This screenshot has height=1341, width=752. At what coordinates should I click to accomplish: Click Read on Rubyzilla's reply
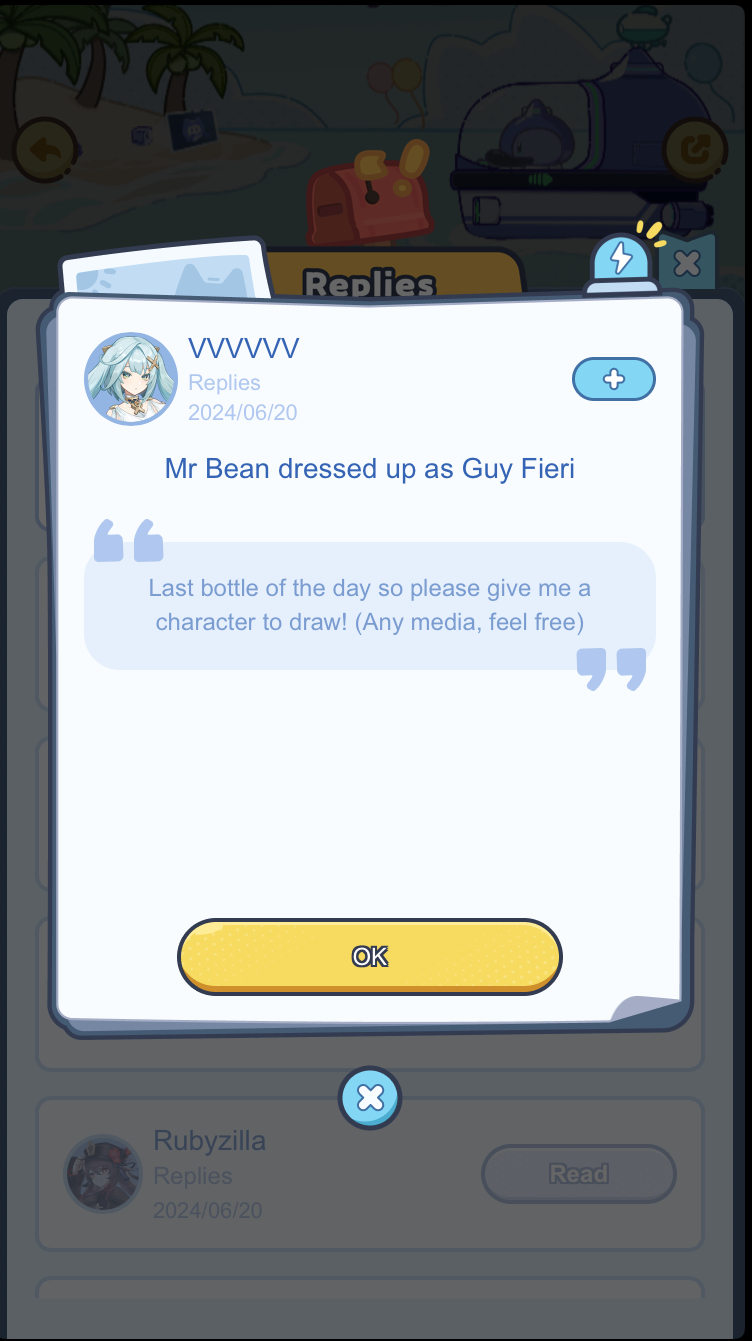(578, 1174)
